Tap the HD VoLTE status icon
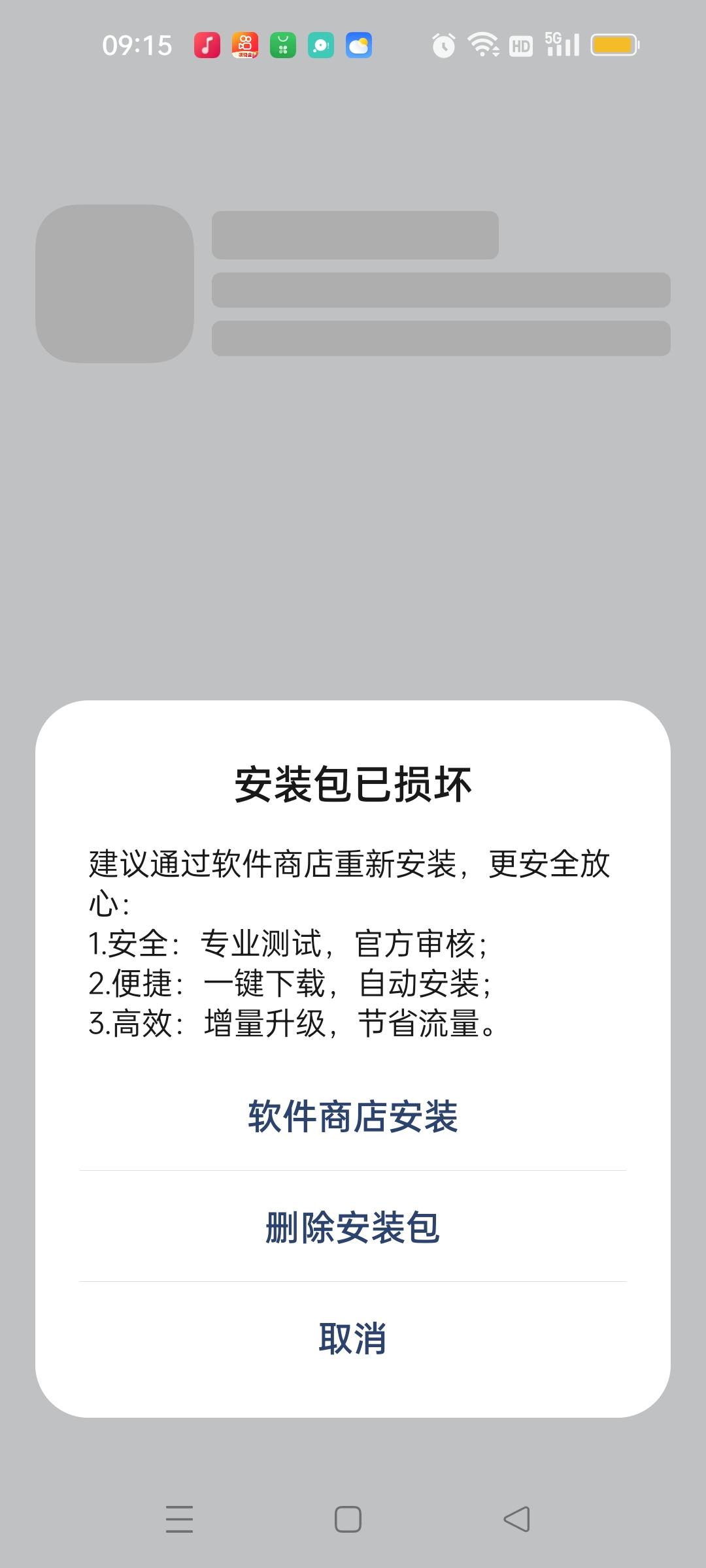 [x=520, y=44]
